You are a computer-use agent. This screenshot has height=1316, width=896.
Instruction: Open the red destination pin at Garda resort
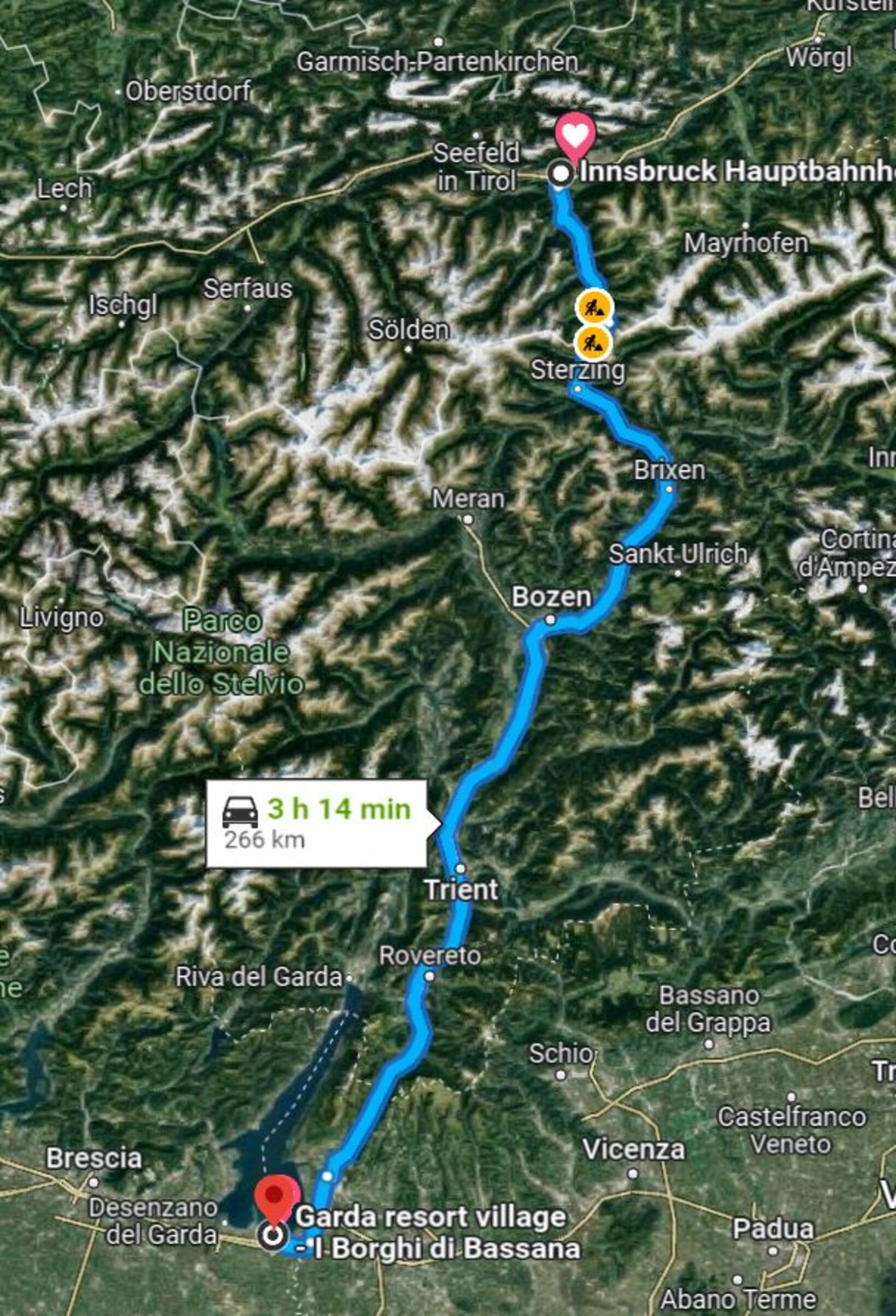(x=275, y=1194)
